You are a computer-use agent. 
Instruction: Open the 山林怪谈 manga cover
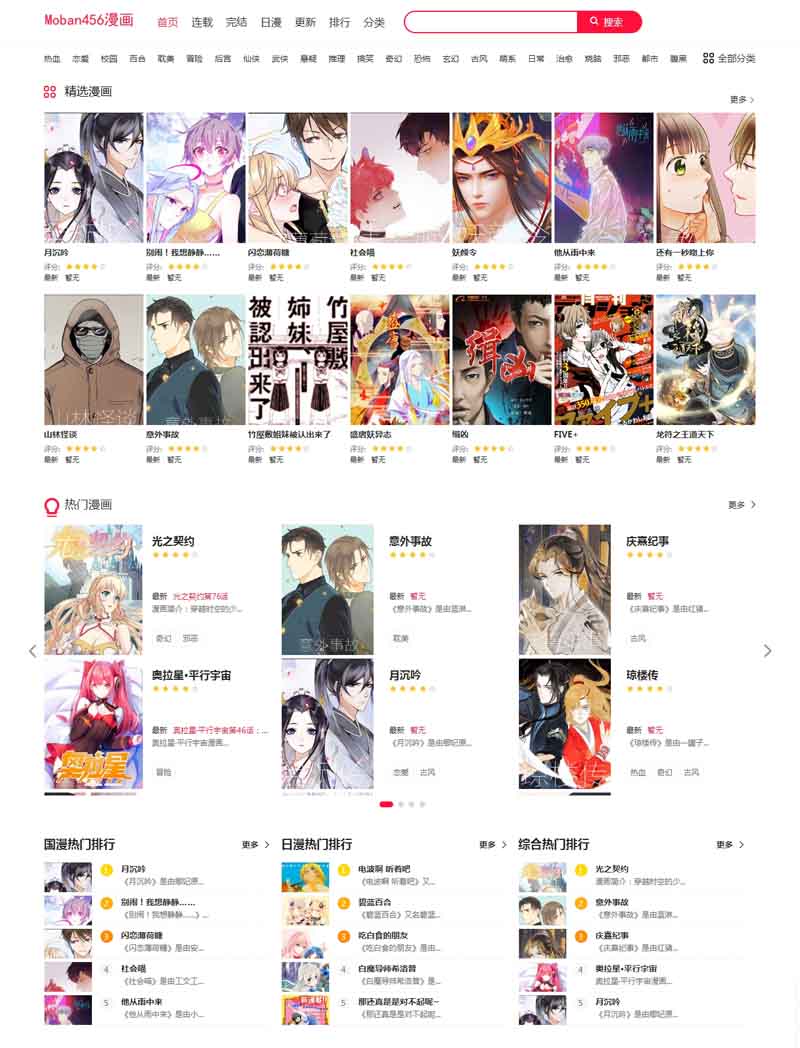click(x=94, y=359)
